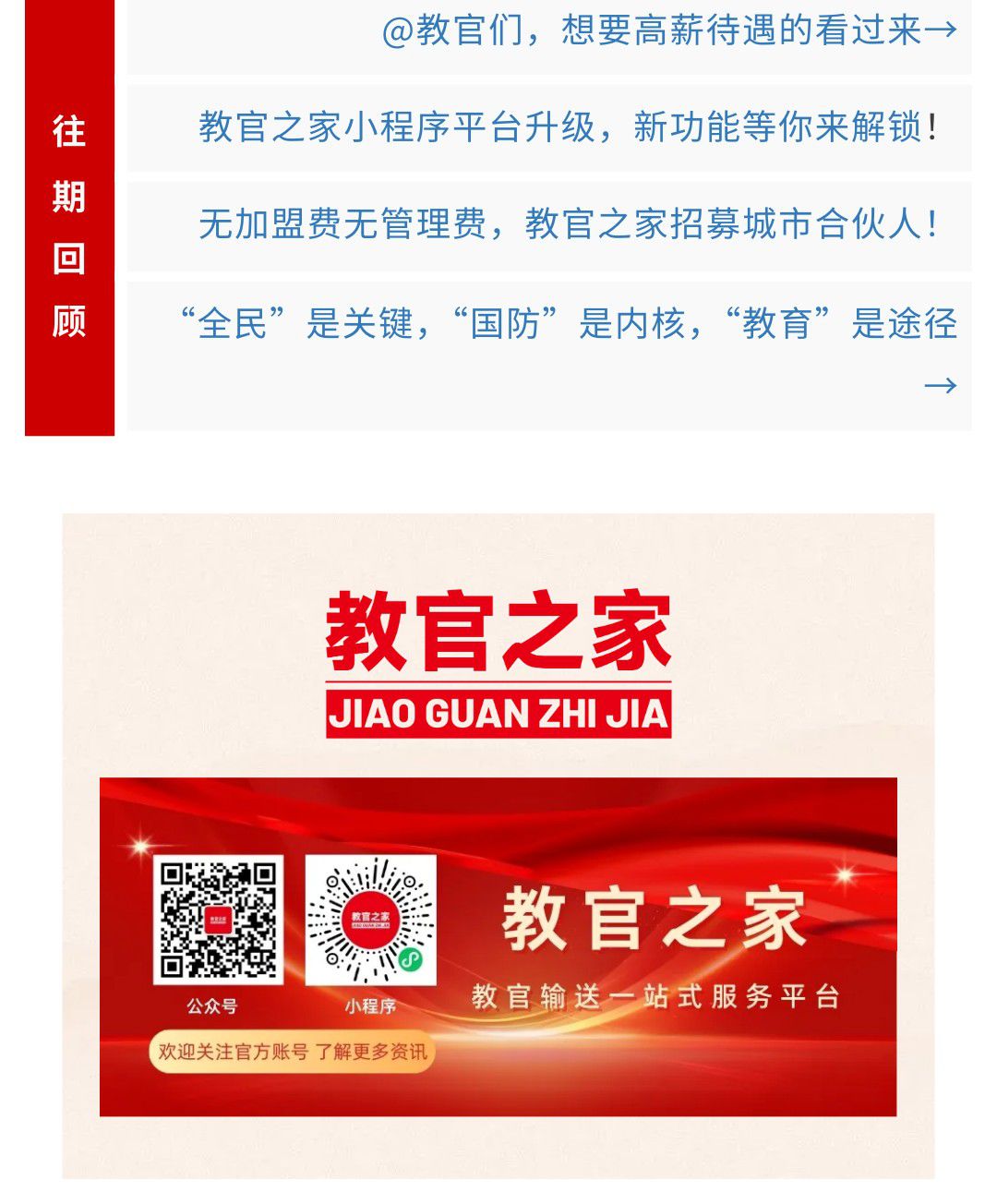Screen dimensions: 997x1204
Task: Open the "全民"是关键 国防教育 article link
Action: click(x=568, y=324)
